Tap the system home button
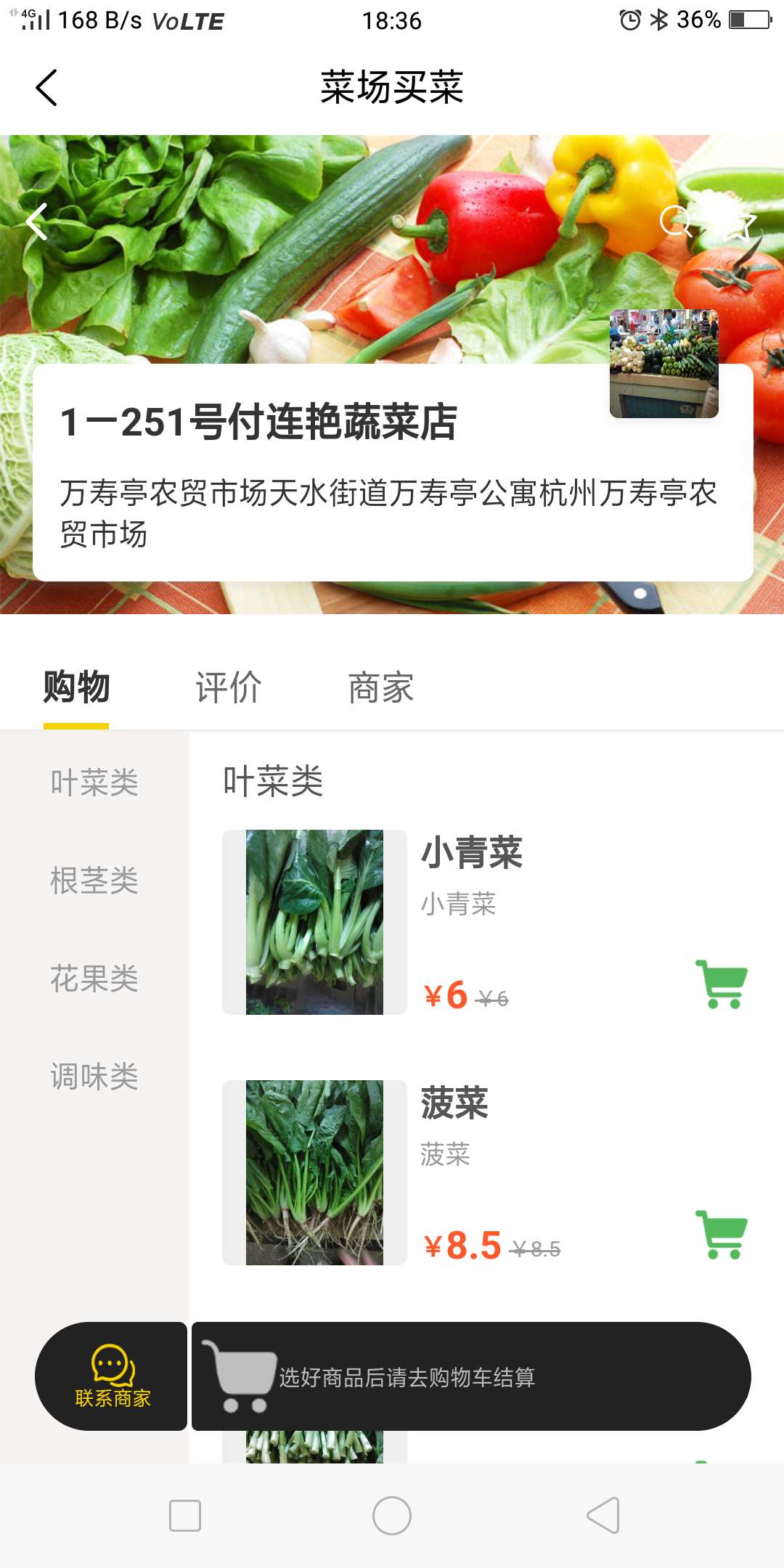 [392, 1516]
